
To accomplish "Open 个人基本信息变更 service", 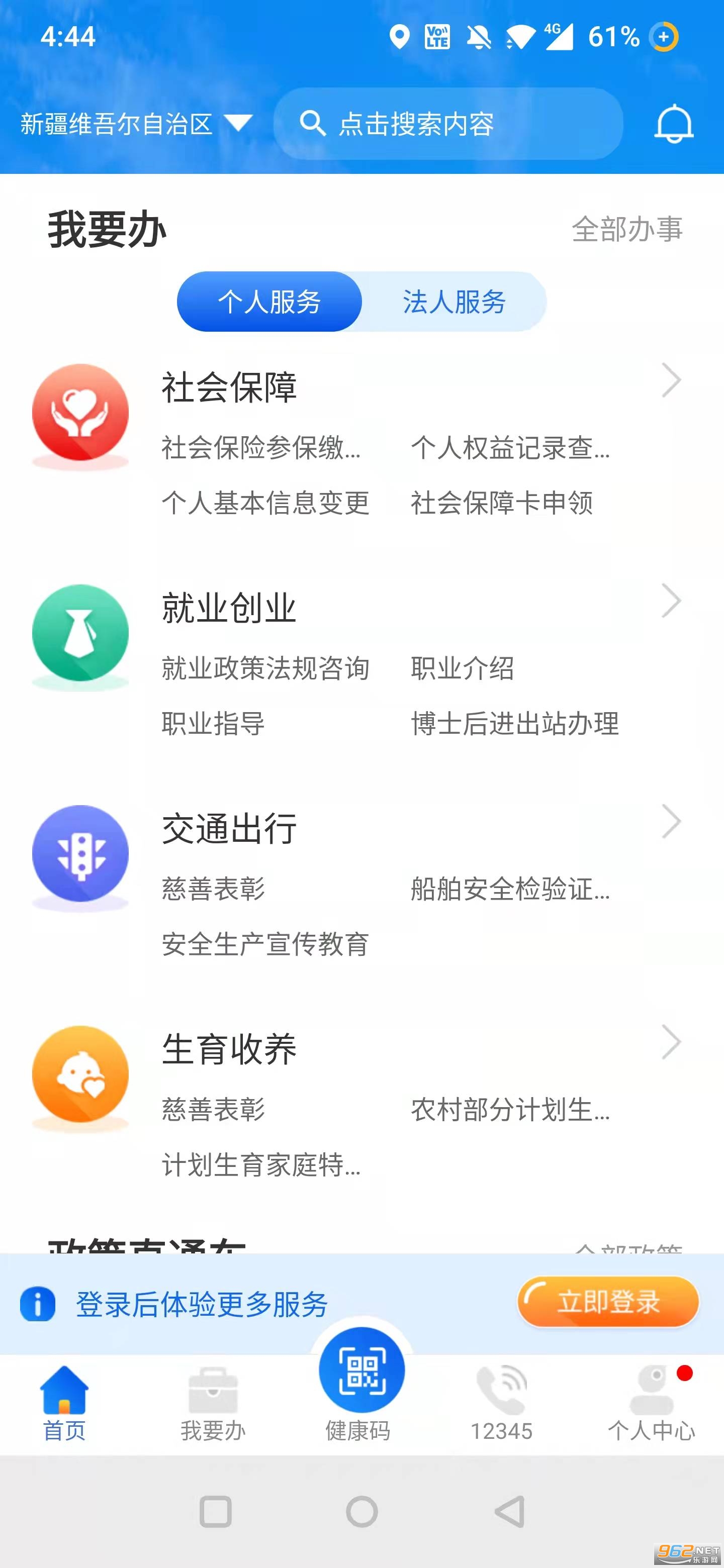I will click(265, 503).
